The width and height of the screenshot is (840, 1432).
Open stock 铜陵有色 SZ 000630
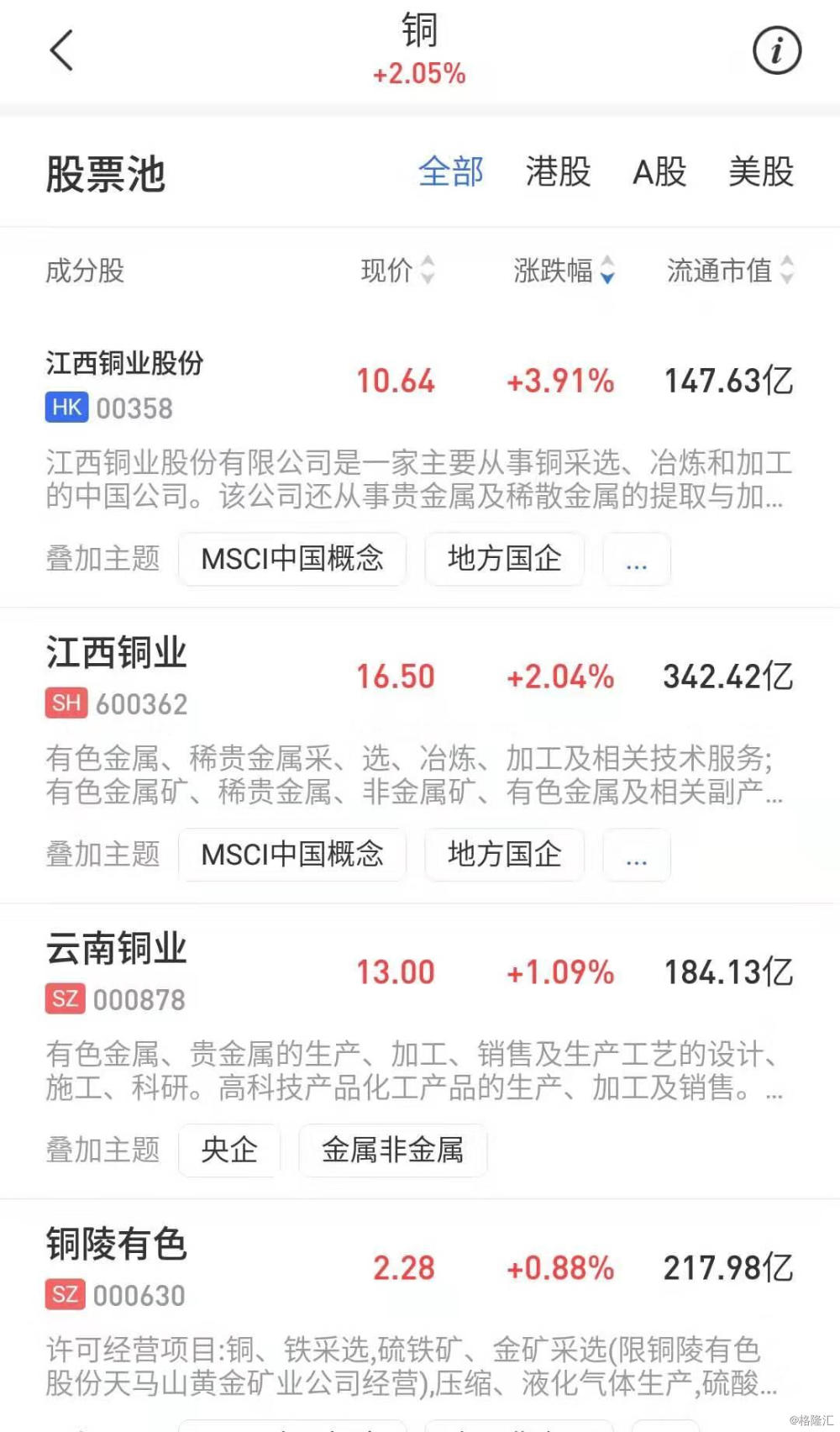click(x=420, y=1269)
